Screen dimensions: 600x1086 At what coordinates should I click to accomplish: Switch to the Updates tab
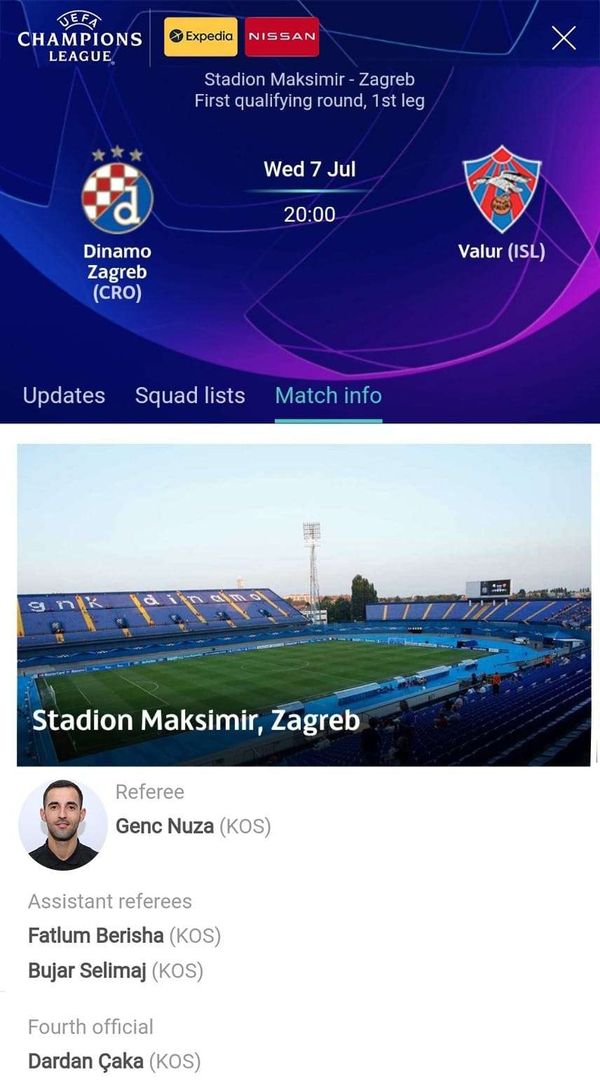point(64,395)
